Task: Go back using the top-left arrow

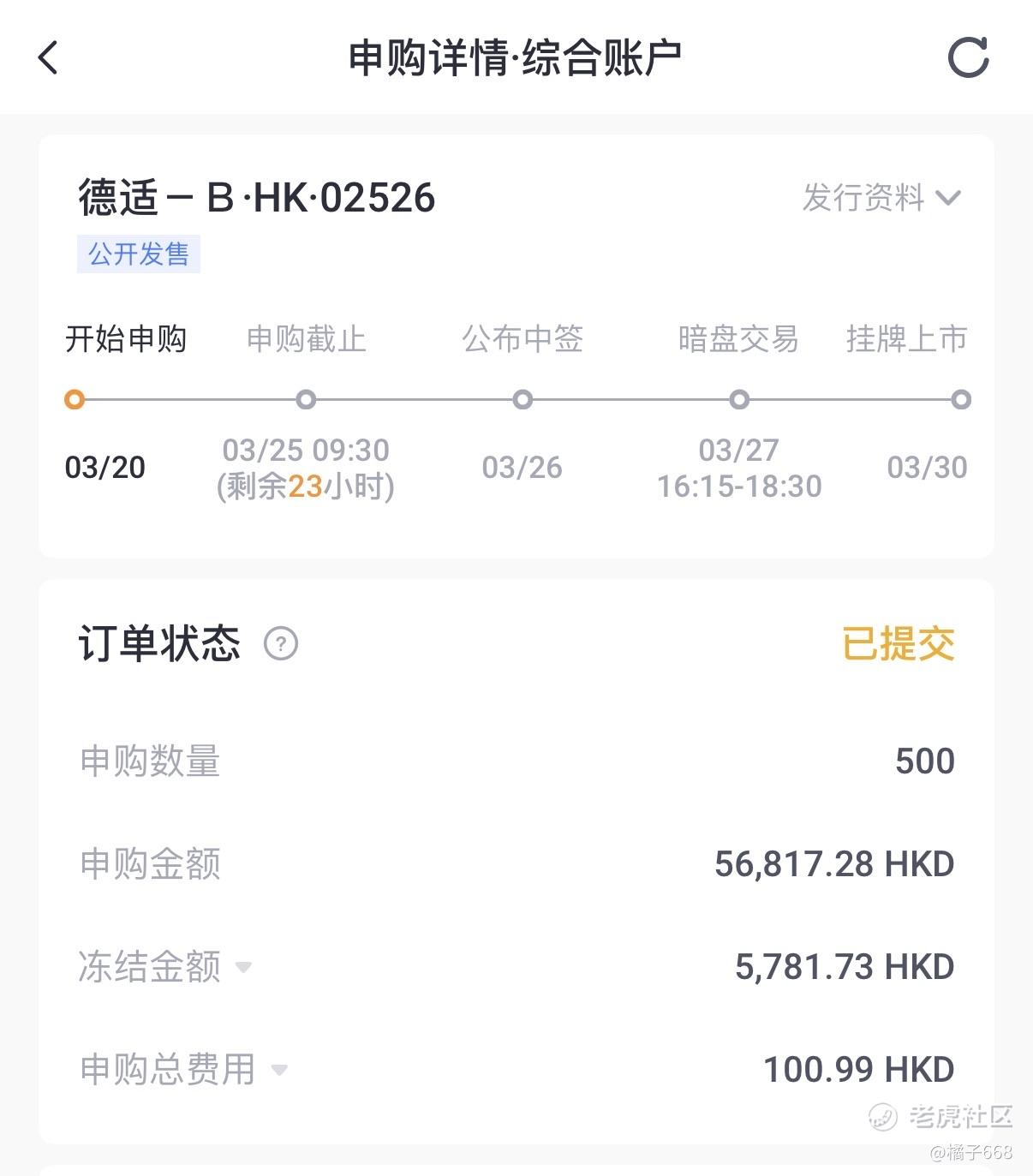Action: (49, 57)
